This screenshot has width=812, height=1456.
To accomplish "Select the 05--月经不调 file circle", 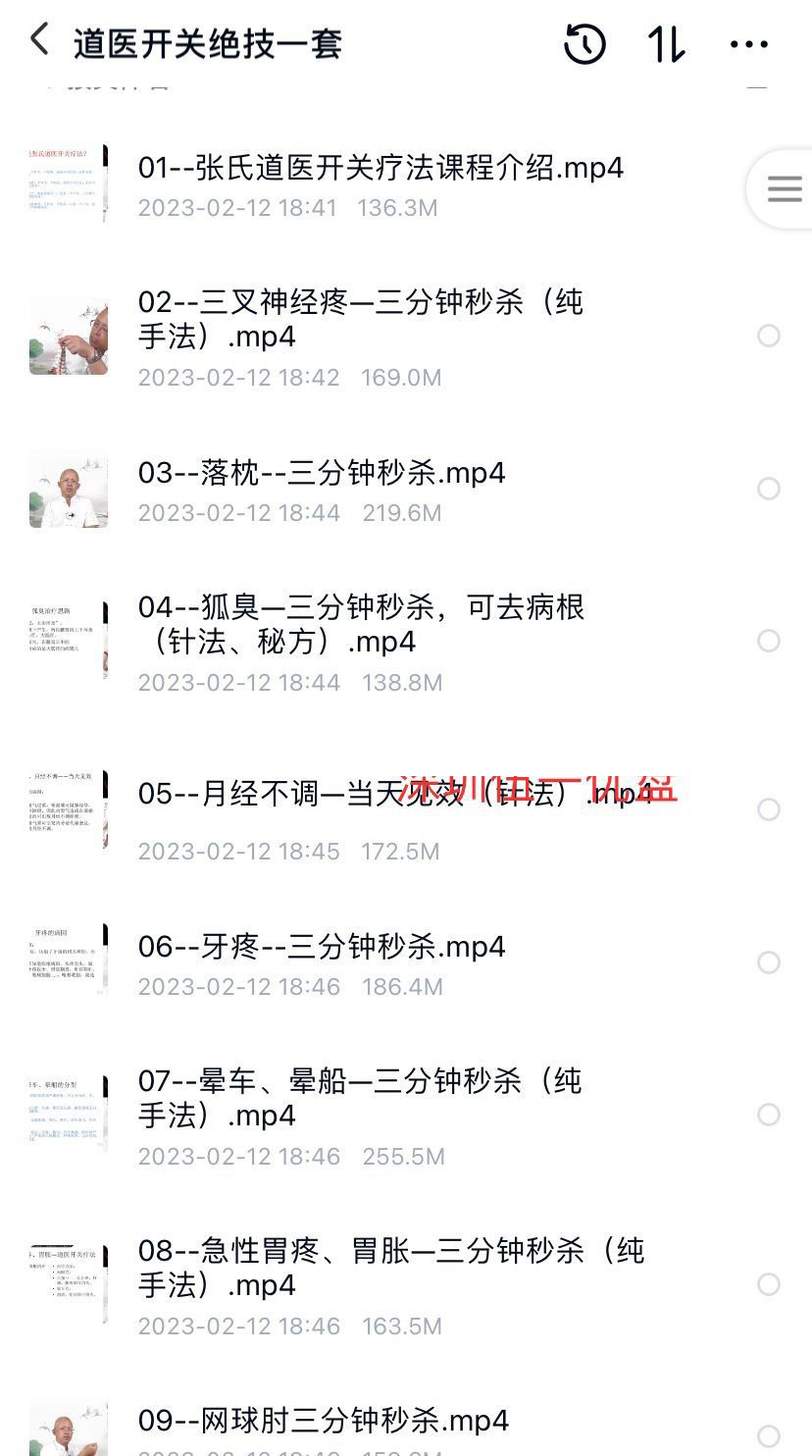I will (769, 809).
